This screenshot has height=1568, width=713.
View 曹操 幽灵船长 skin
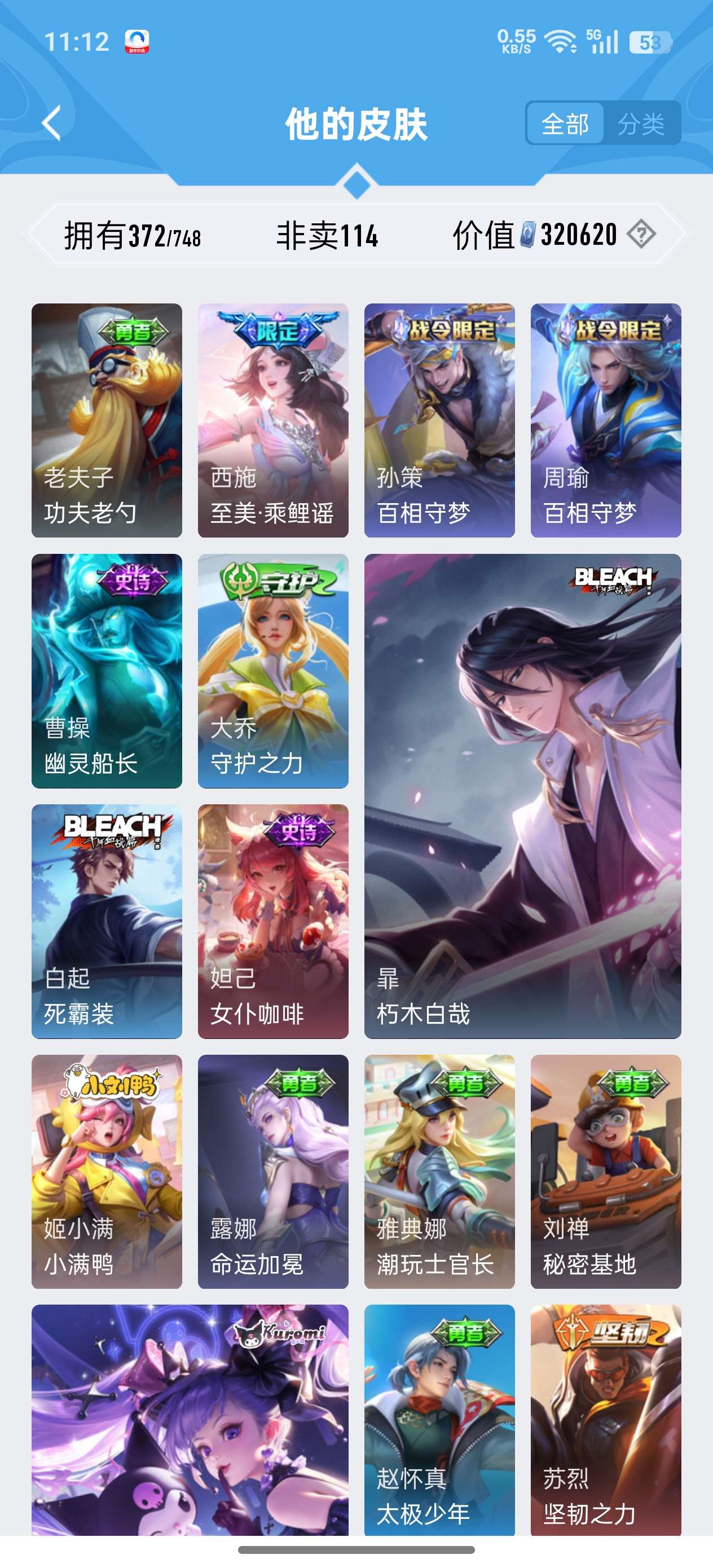[107, 671]
